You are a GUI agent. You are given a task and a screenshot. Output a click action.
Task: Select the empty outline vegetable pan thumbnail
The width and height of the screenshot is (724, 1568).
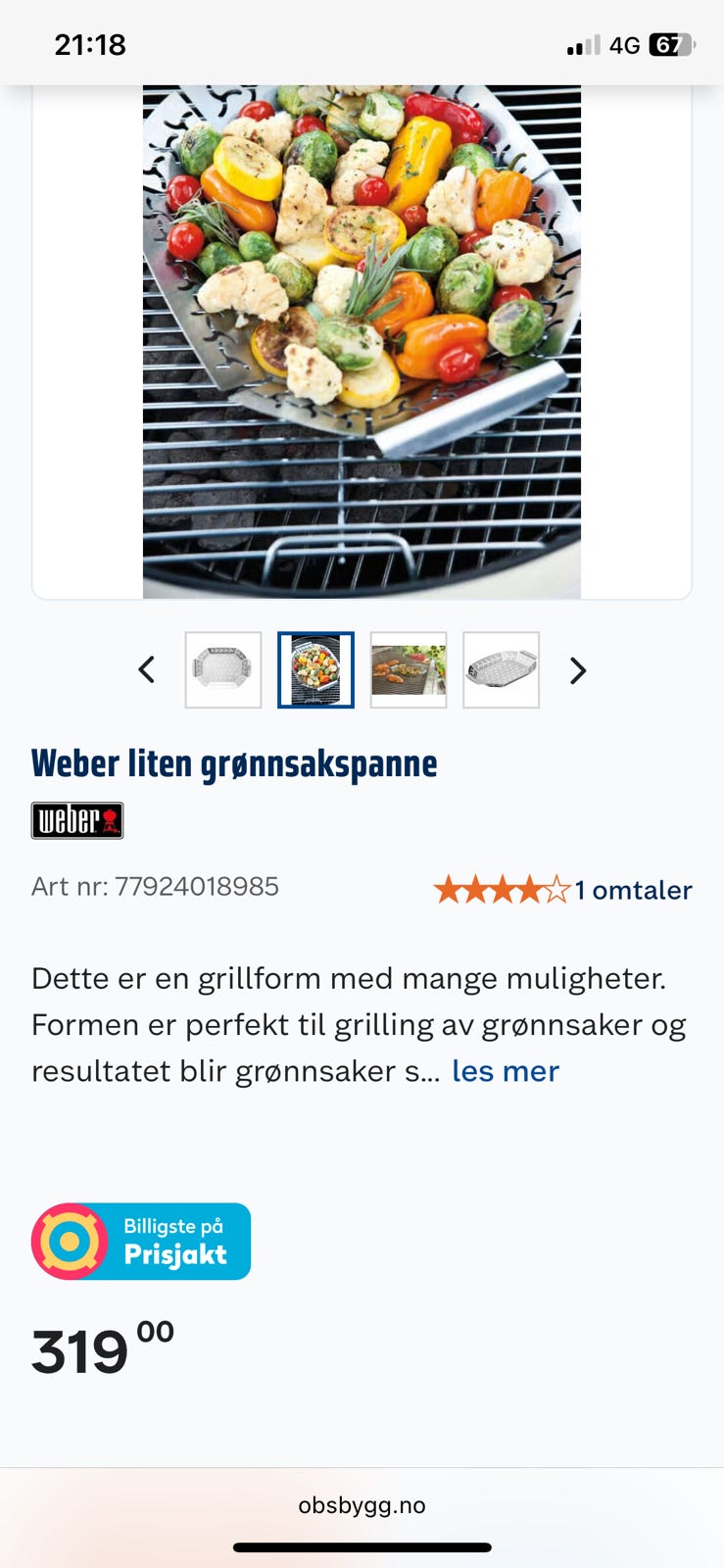point(223,669)
